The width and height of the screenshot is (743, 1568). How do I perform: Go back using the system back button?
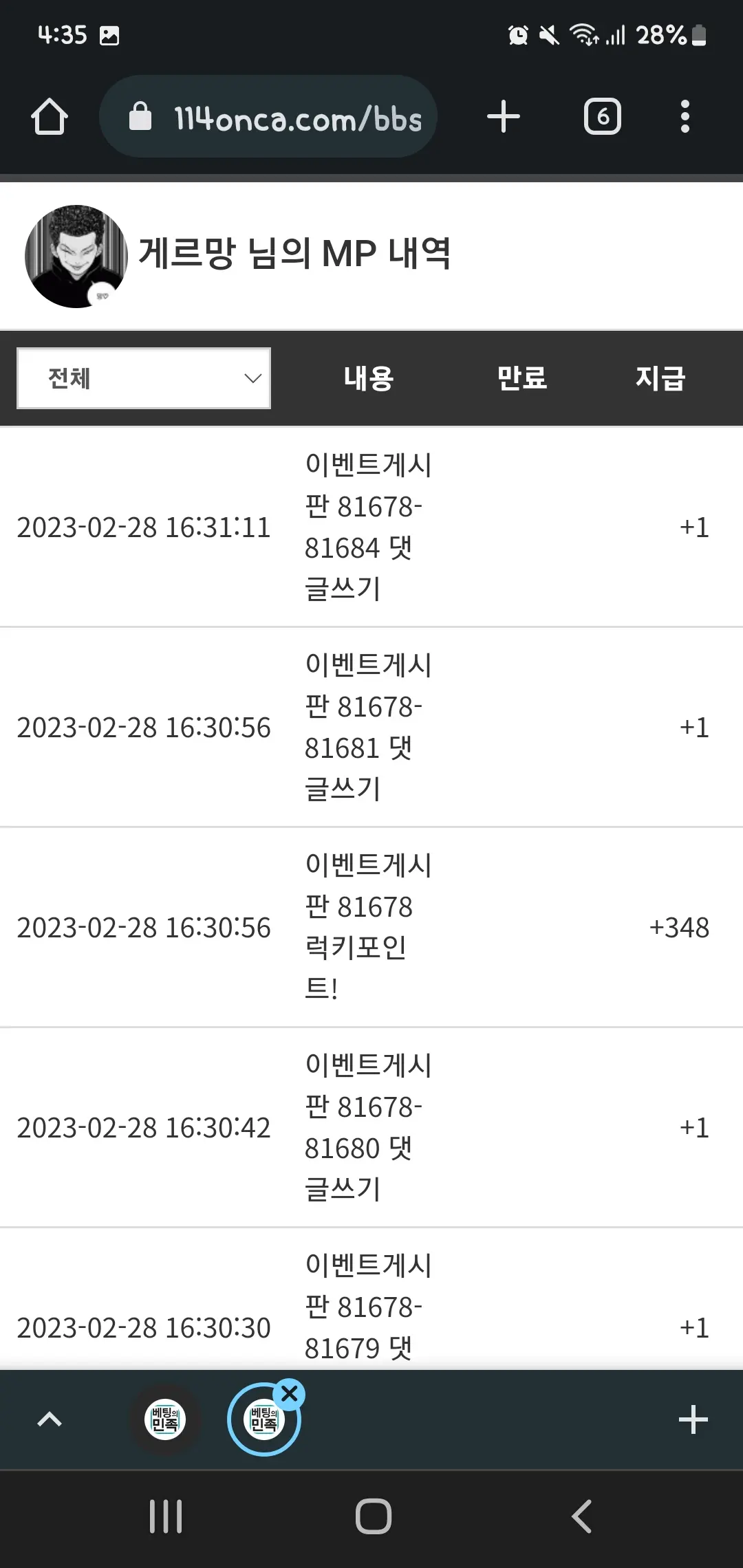pyautogui.click(x=582, y=1516)
